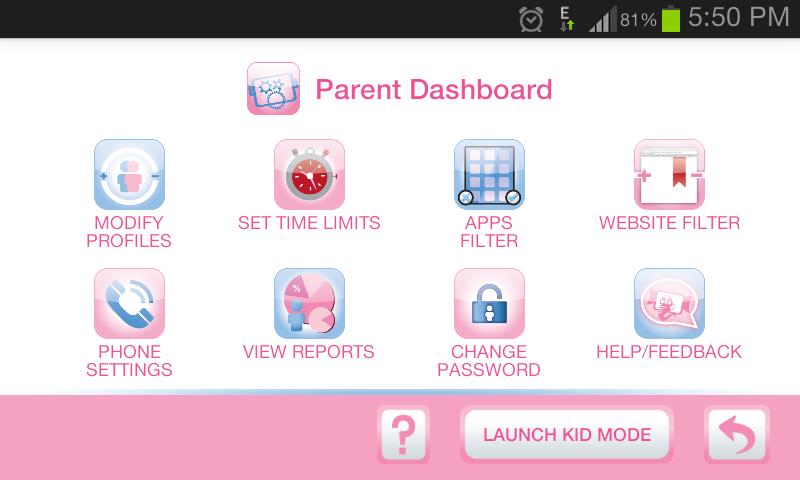Open Set Time Limits

309,175
